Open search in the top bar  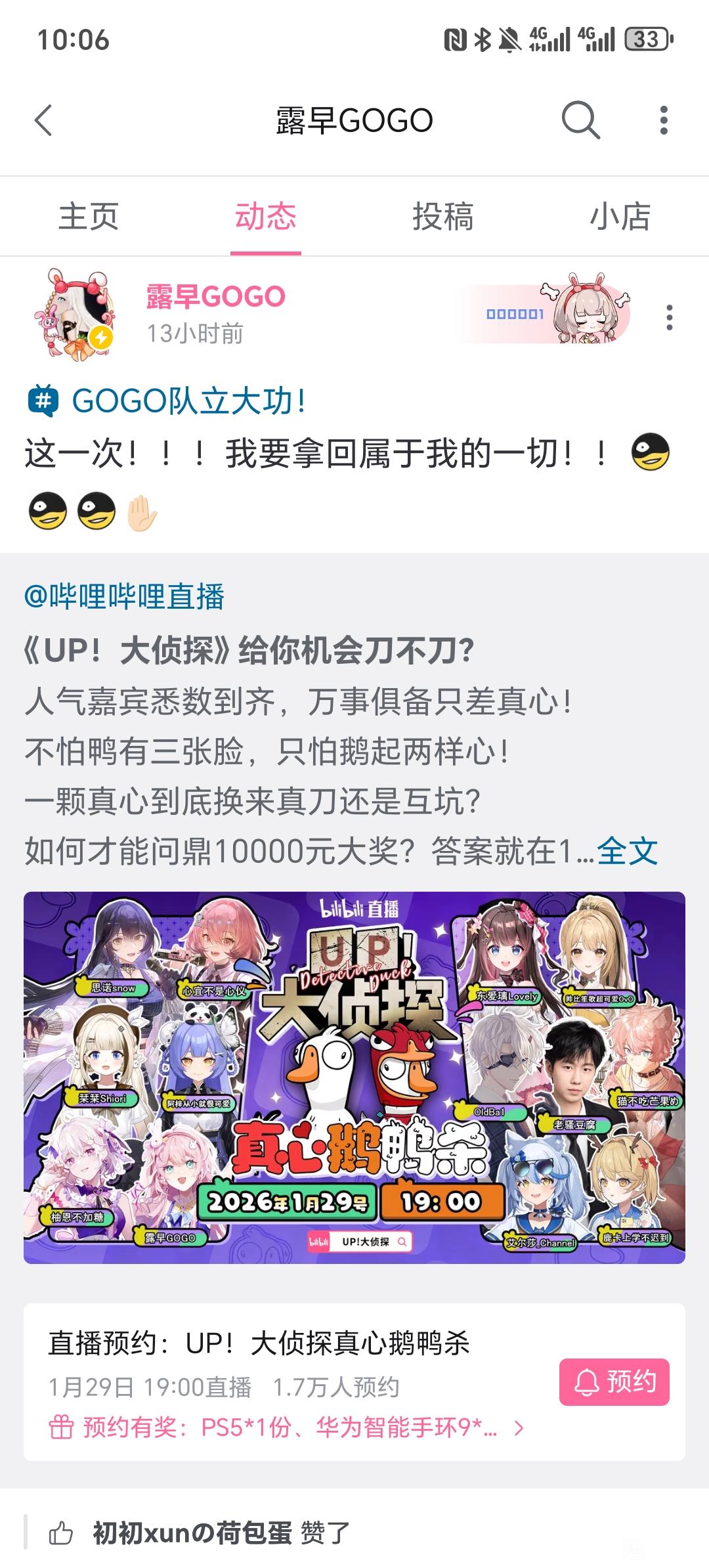pos(580,121)
